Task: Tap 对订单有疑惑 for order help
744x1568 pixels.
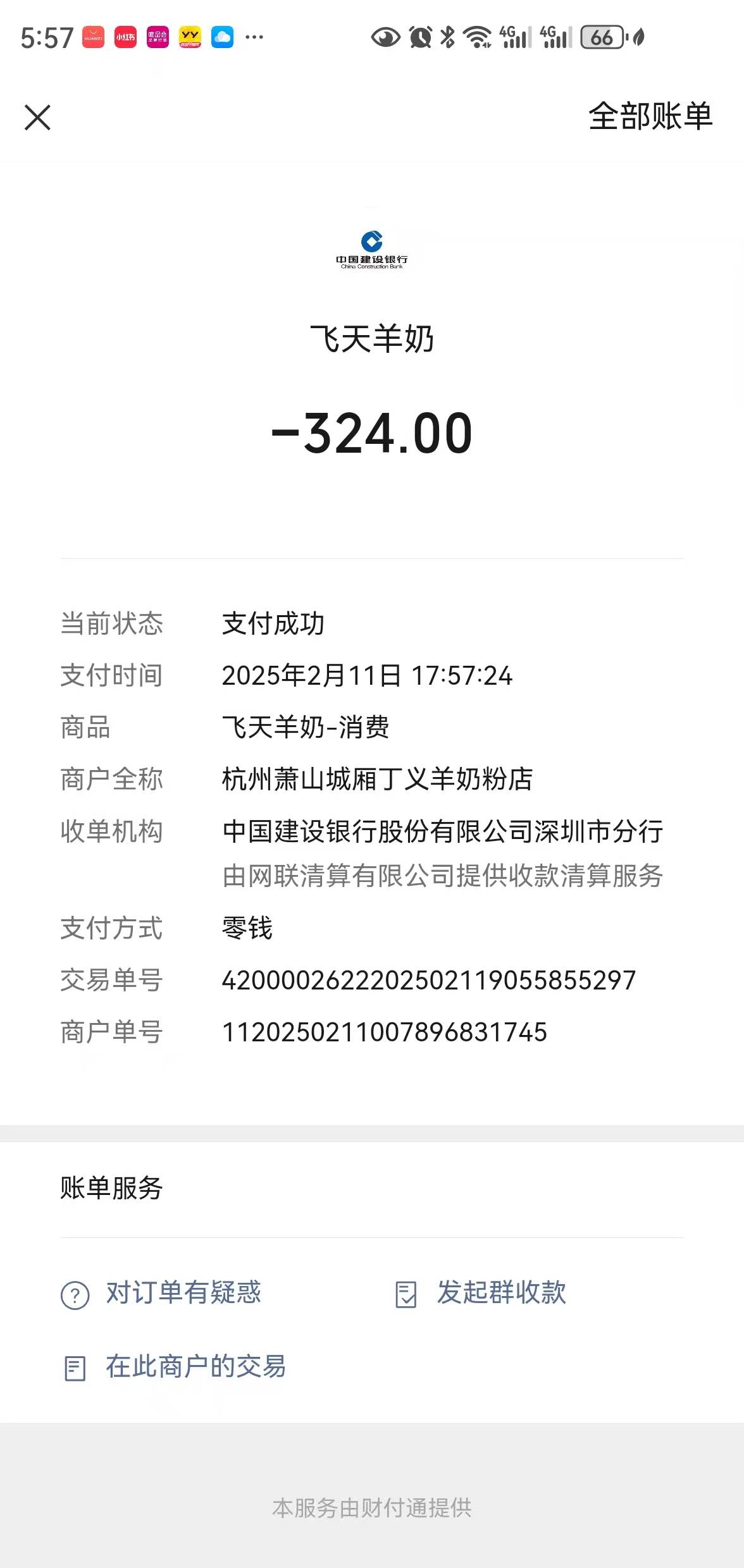Action: point(161,1293)
